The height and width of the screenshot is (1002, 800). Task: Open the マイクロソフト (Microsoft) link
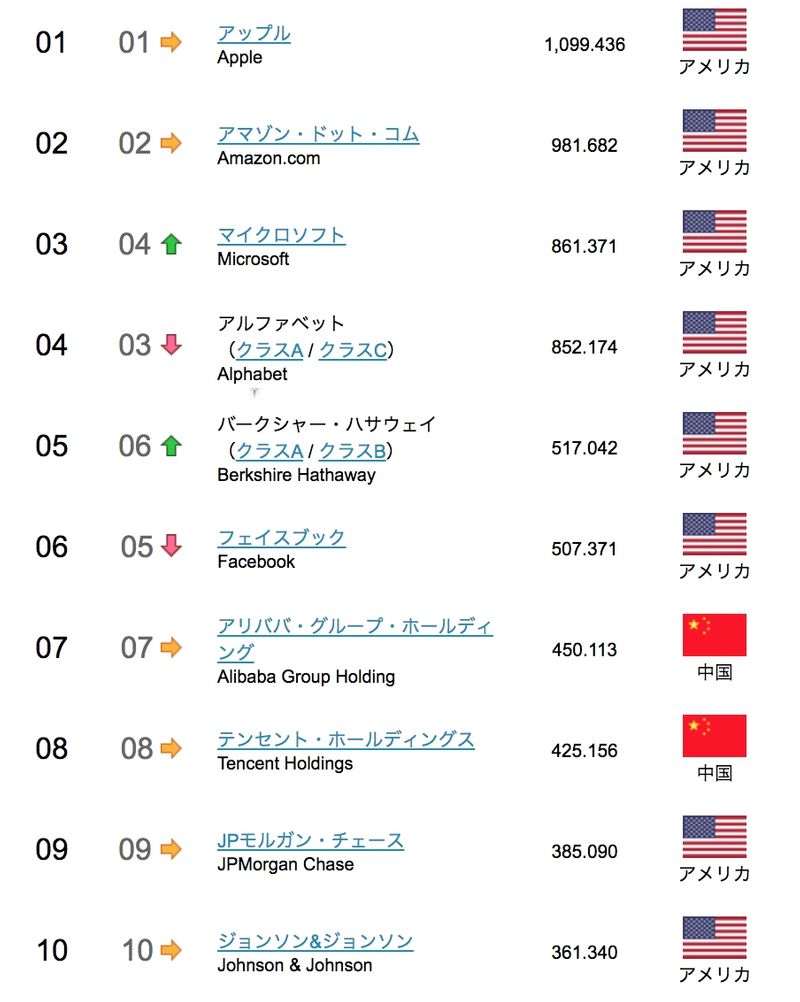(x=281, y=235)
